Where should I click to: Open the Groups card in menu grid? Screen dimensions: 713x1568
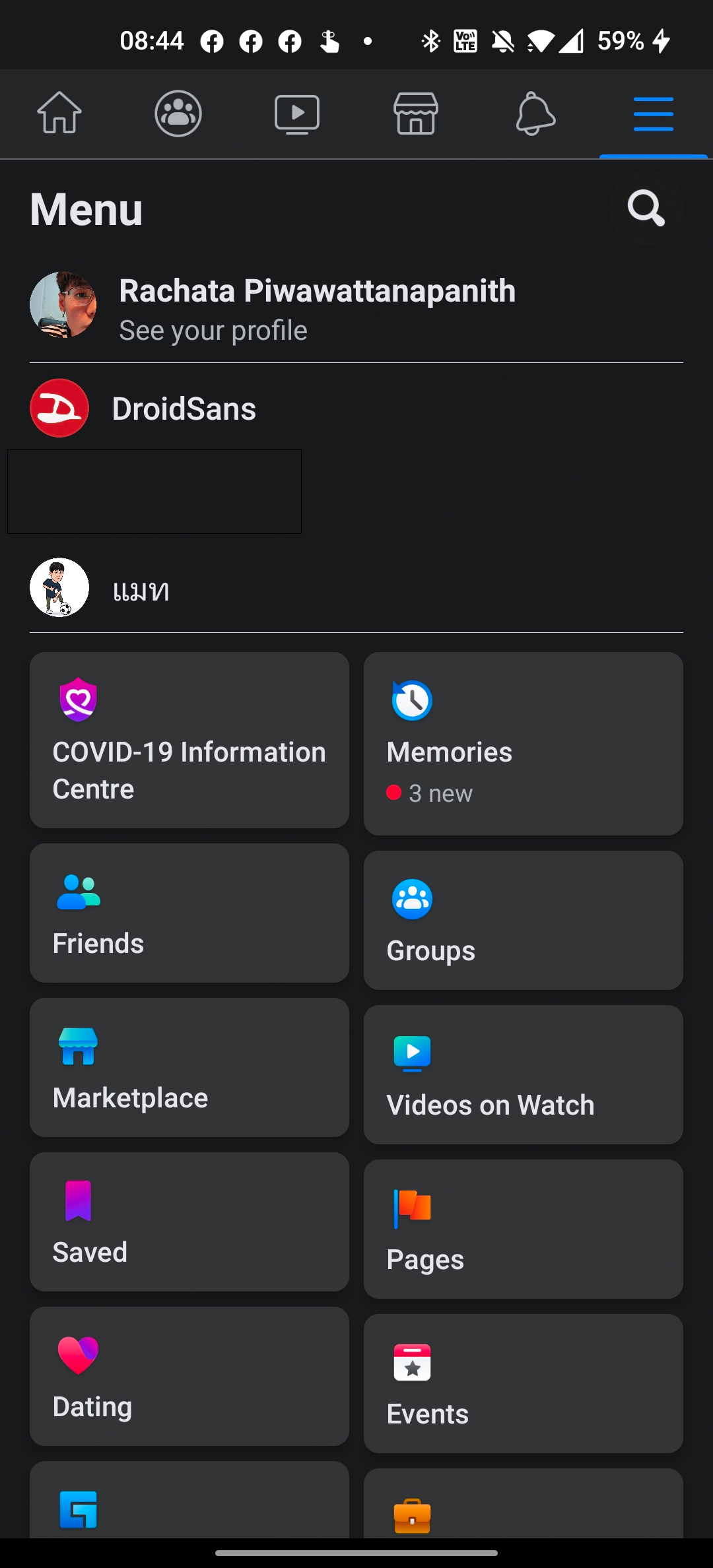[x=523, y=920]
